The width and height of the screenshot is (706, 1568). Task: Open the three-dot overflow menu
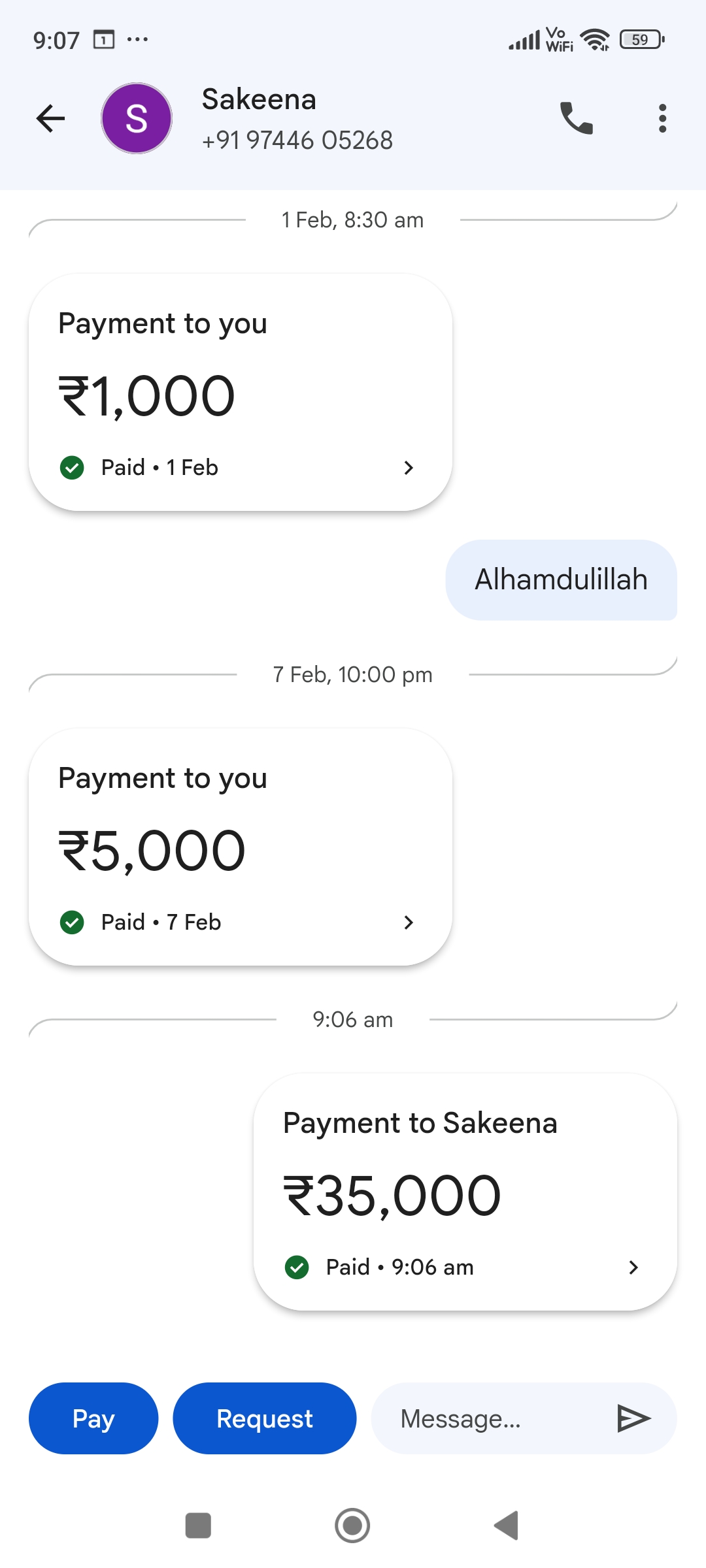click(x=662, y=118)
